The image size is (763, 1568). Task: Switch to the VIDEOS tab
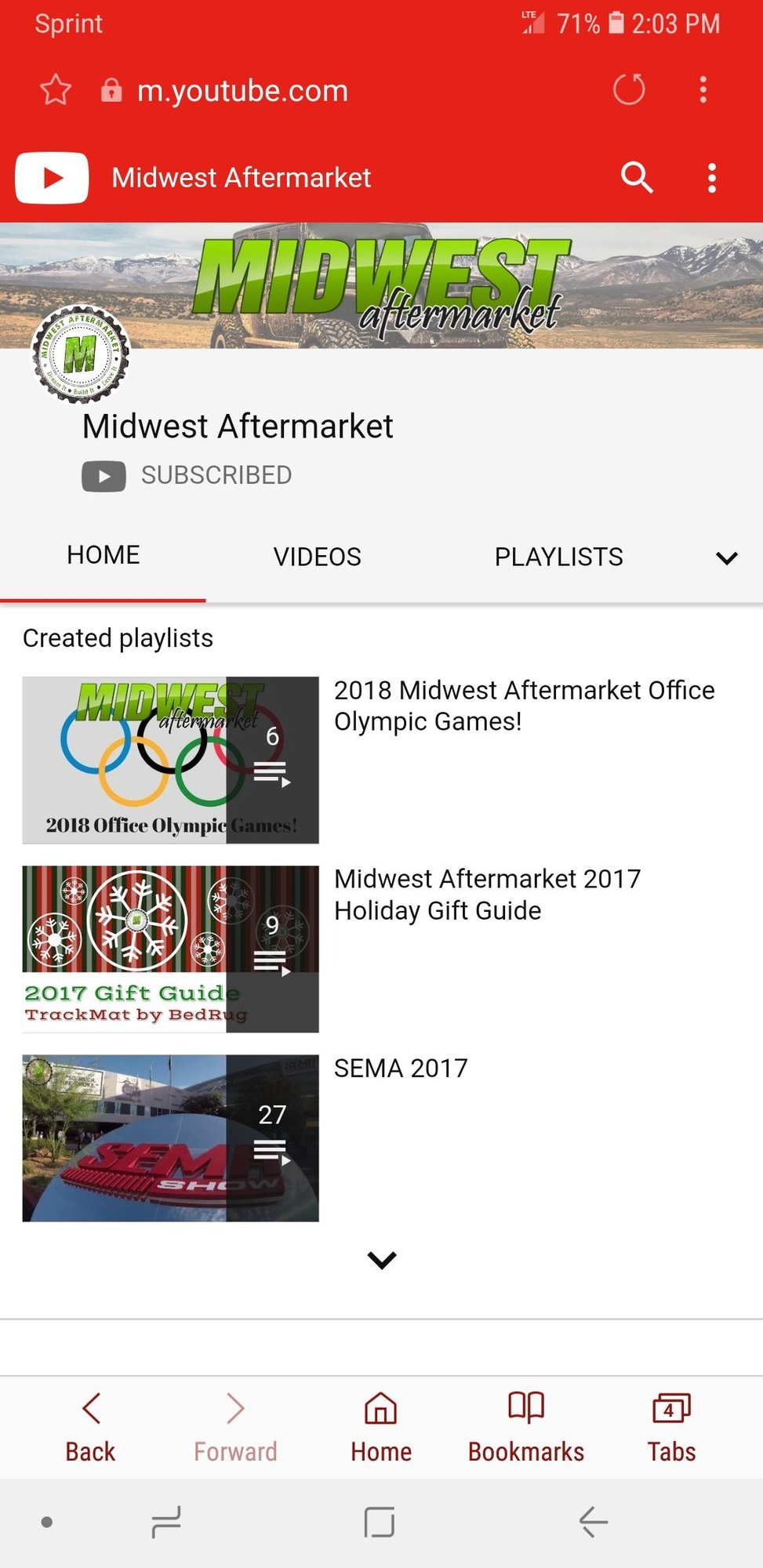pyautogui.click(x=317, y=557)
